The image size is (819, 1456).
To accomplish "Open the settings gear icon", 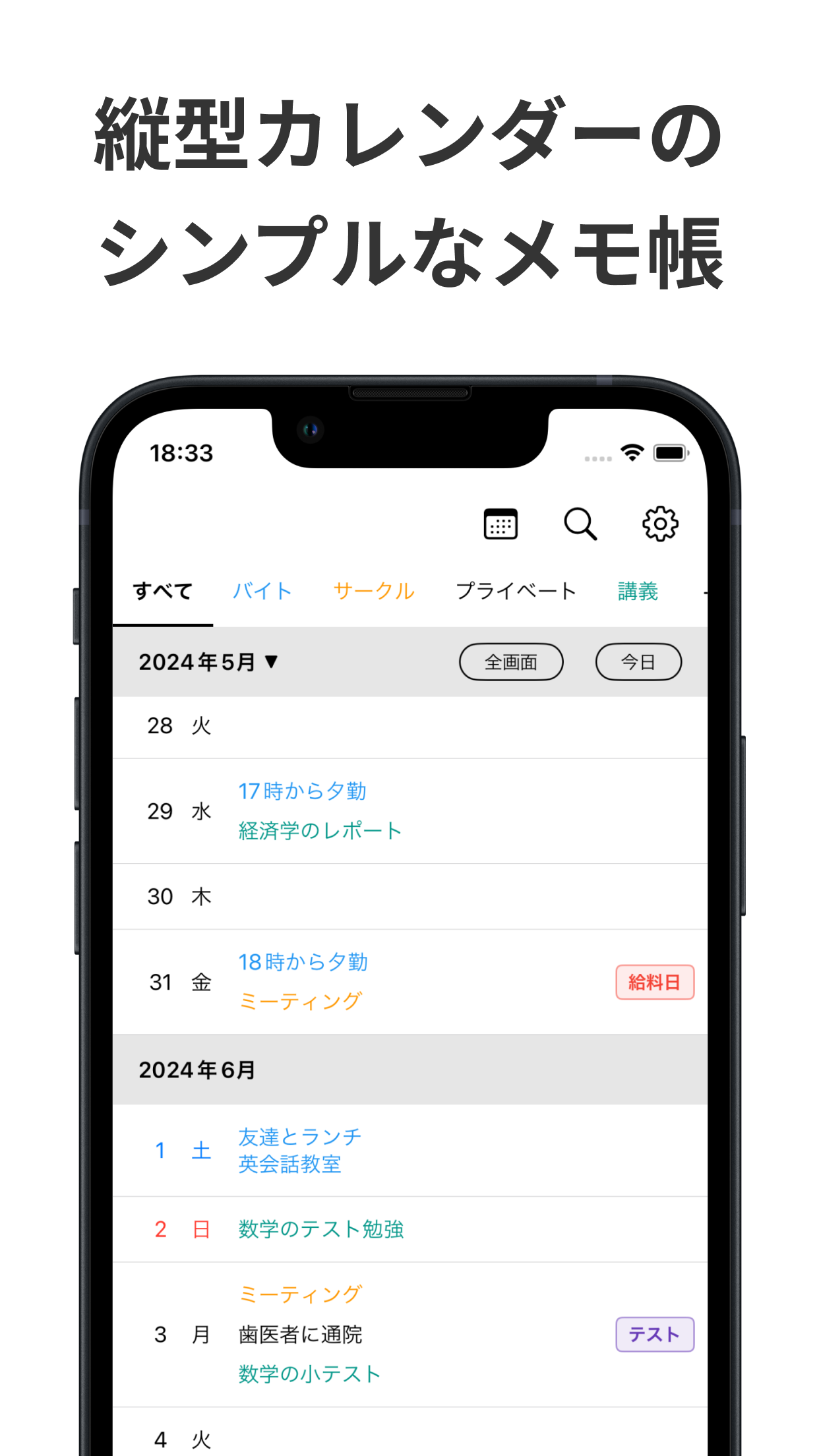I will click(660, 524).
